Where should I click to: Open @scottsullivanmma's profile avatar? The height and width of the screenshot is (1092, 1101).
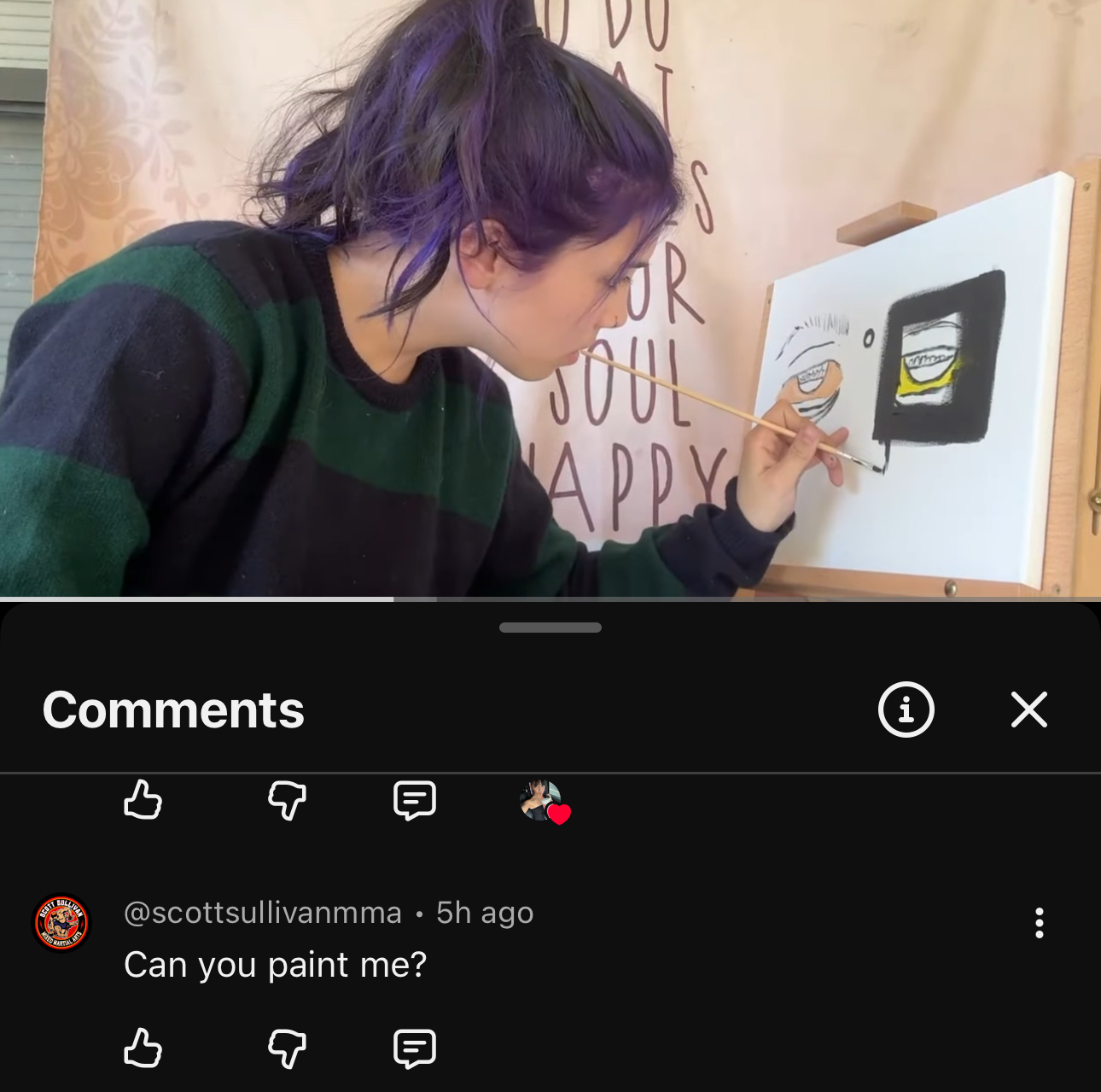point(61,923)
